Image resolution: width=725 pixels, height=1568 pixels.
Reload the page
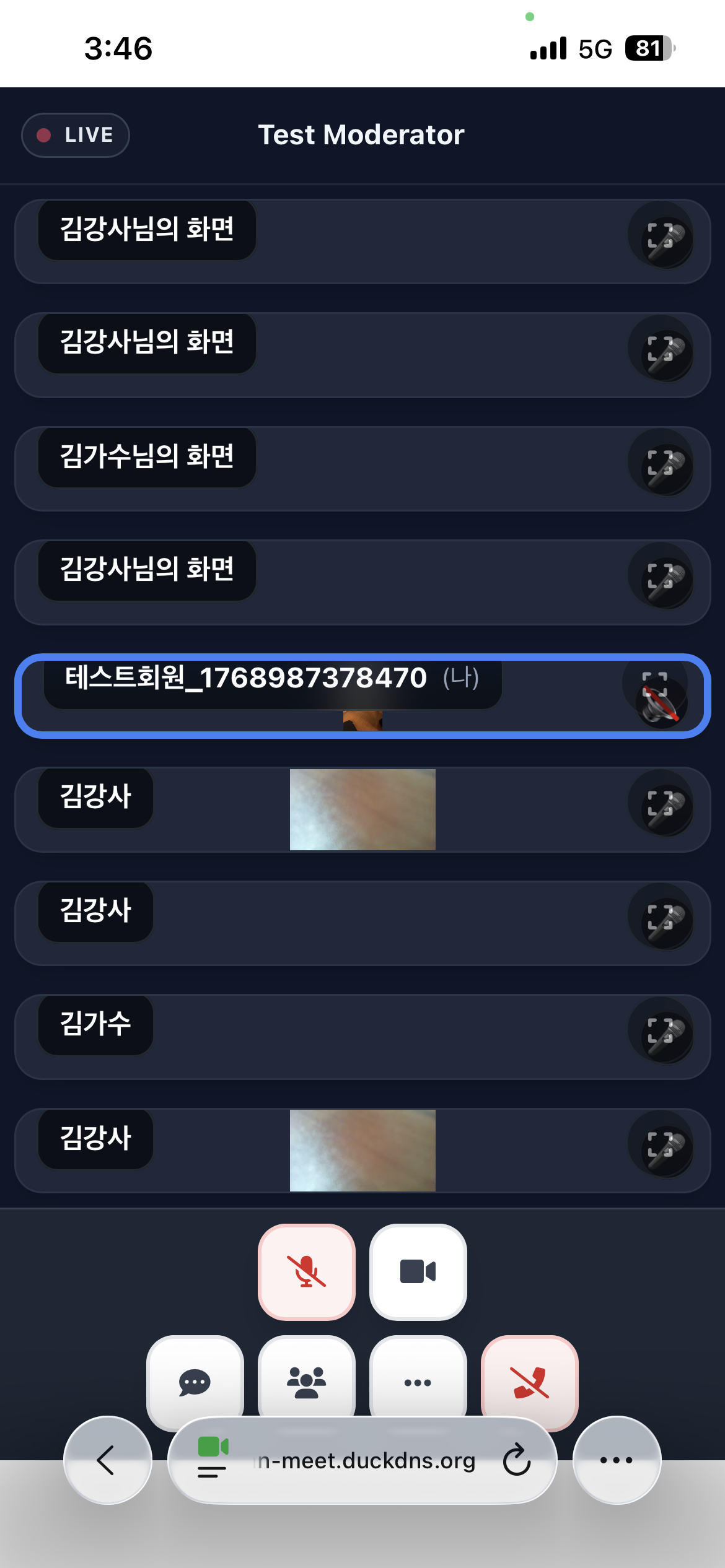pyautogui.click(x=516, y=1460)
